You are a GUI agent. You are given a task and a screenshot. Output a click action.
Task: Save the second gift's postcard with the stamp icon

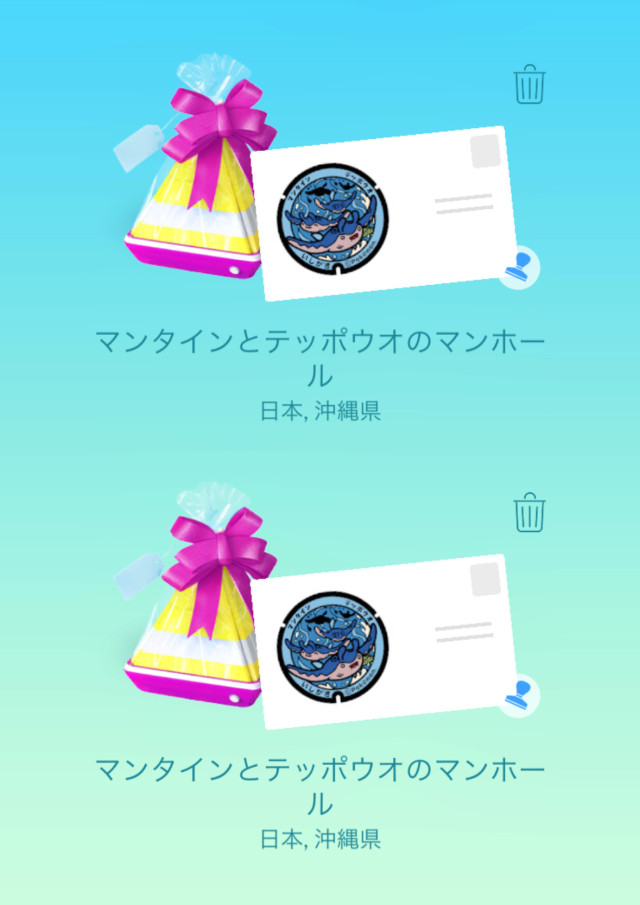click(x=520, y=693)
